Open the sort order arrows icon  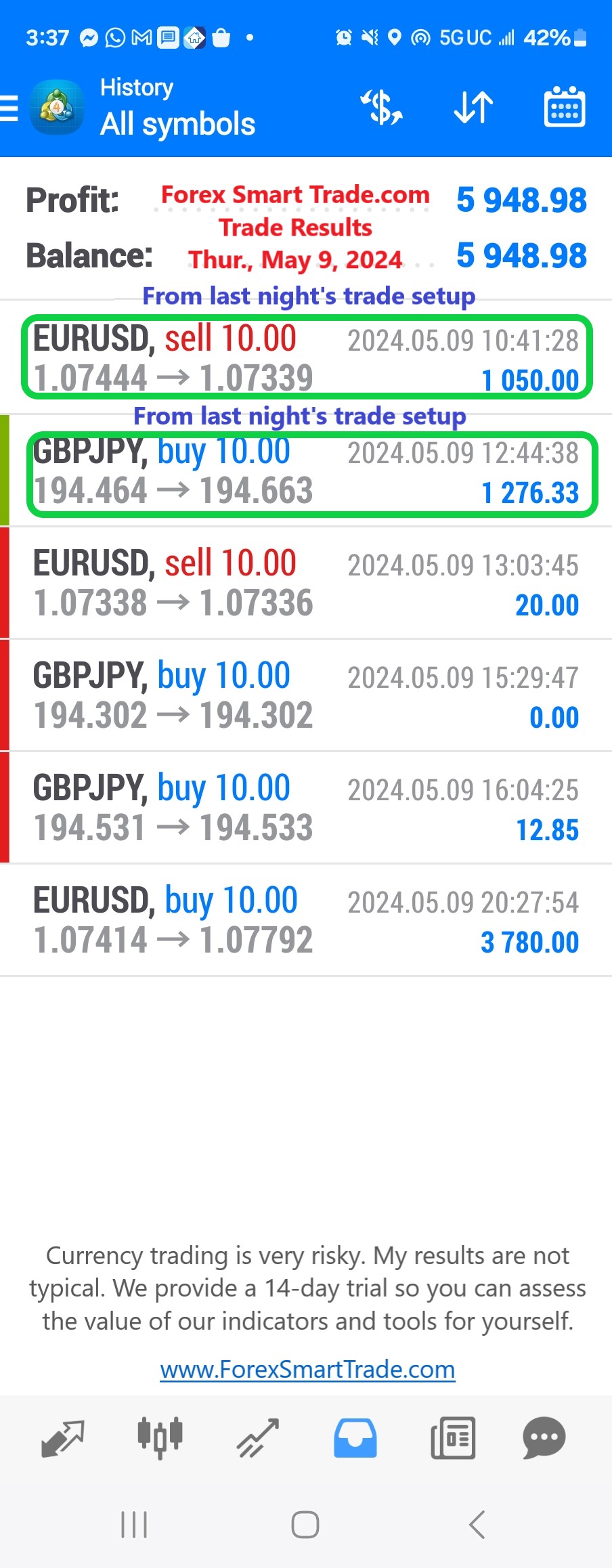tap(472, 107)
